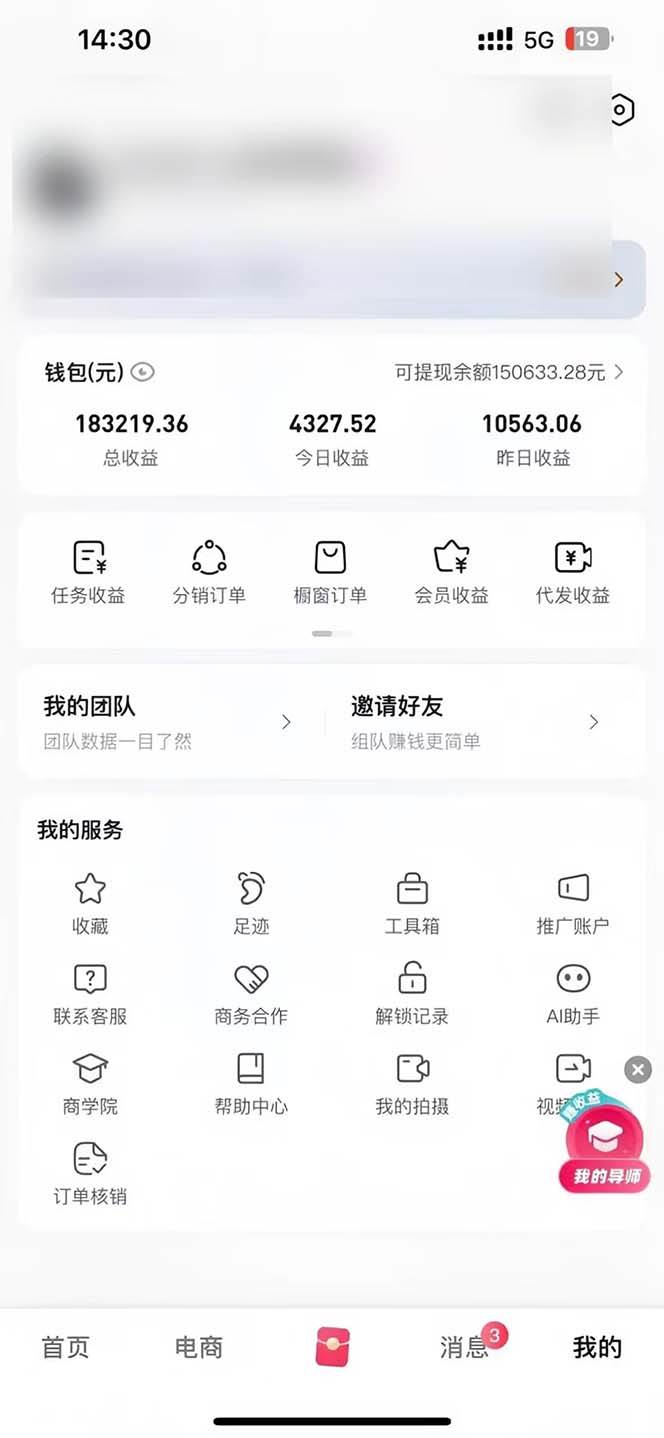
Task: Open the 工具箱 toolbox
Action: click(x=412, y=903)
